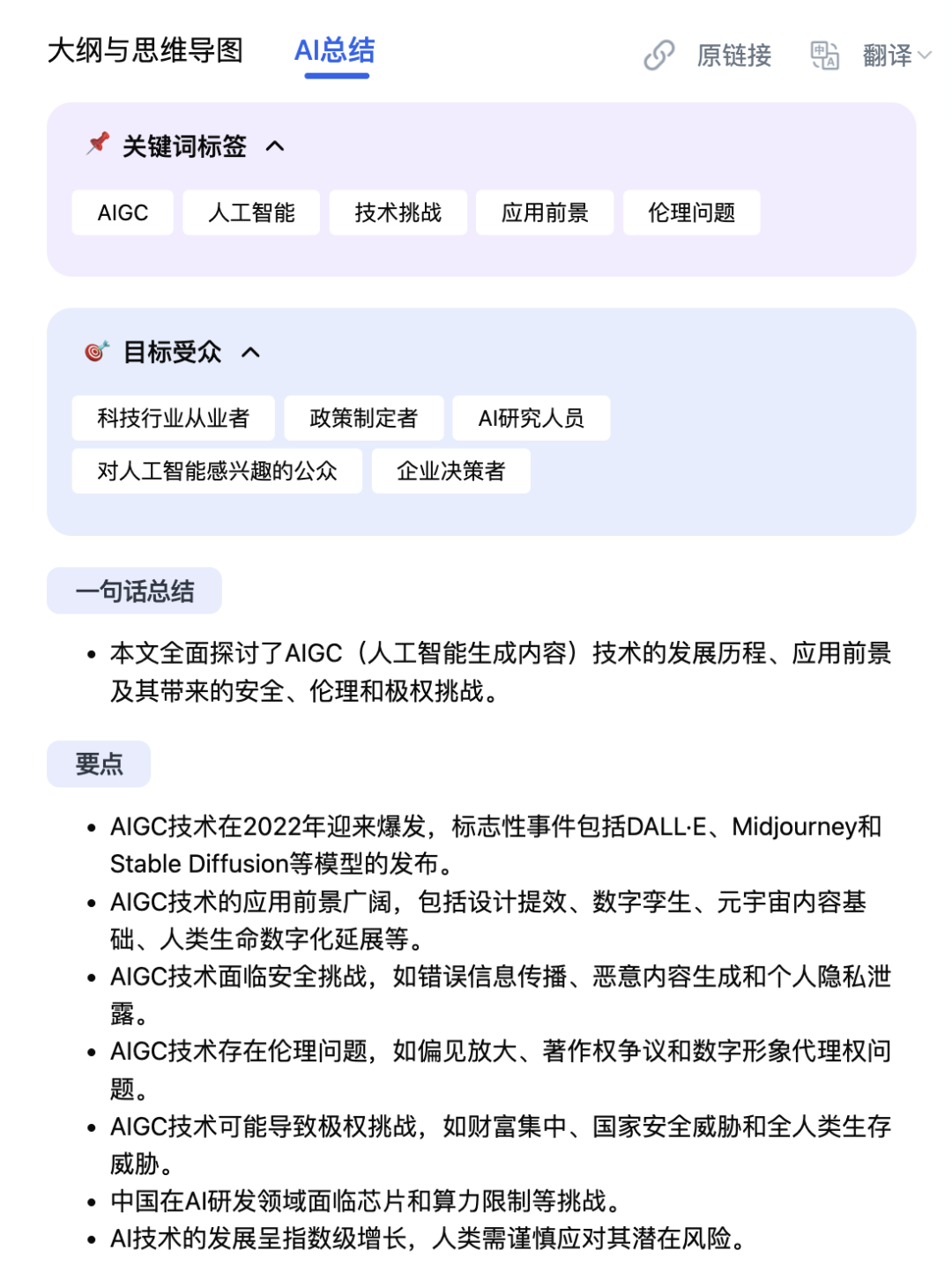Image resolution: width=952 pixels, height=1280 pixels.
Task: Choose the 技术挑战 tag
Action: pyautogui.click(x=398, y=212)
